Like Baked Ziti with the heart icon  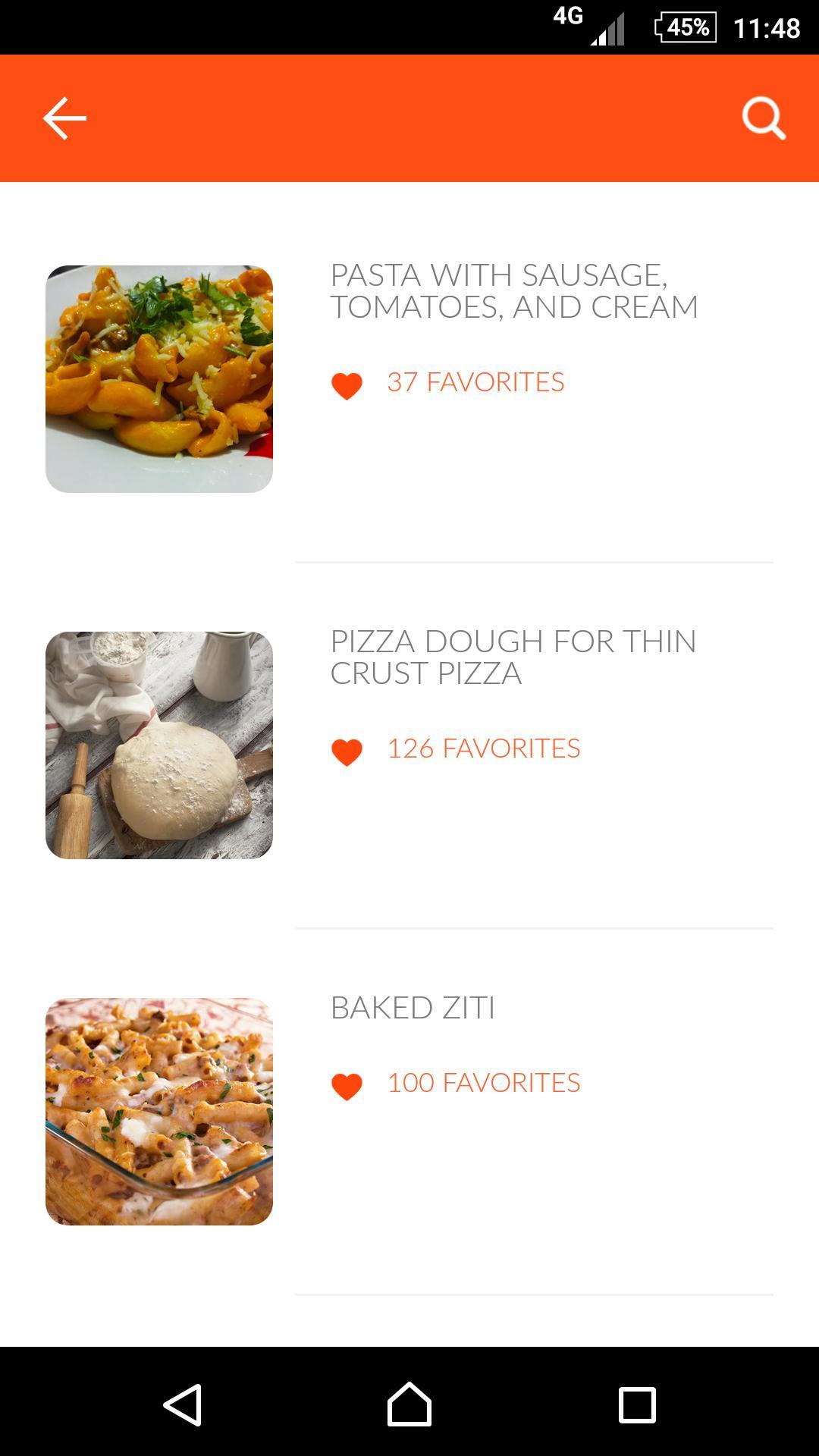click(347, 1087)
